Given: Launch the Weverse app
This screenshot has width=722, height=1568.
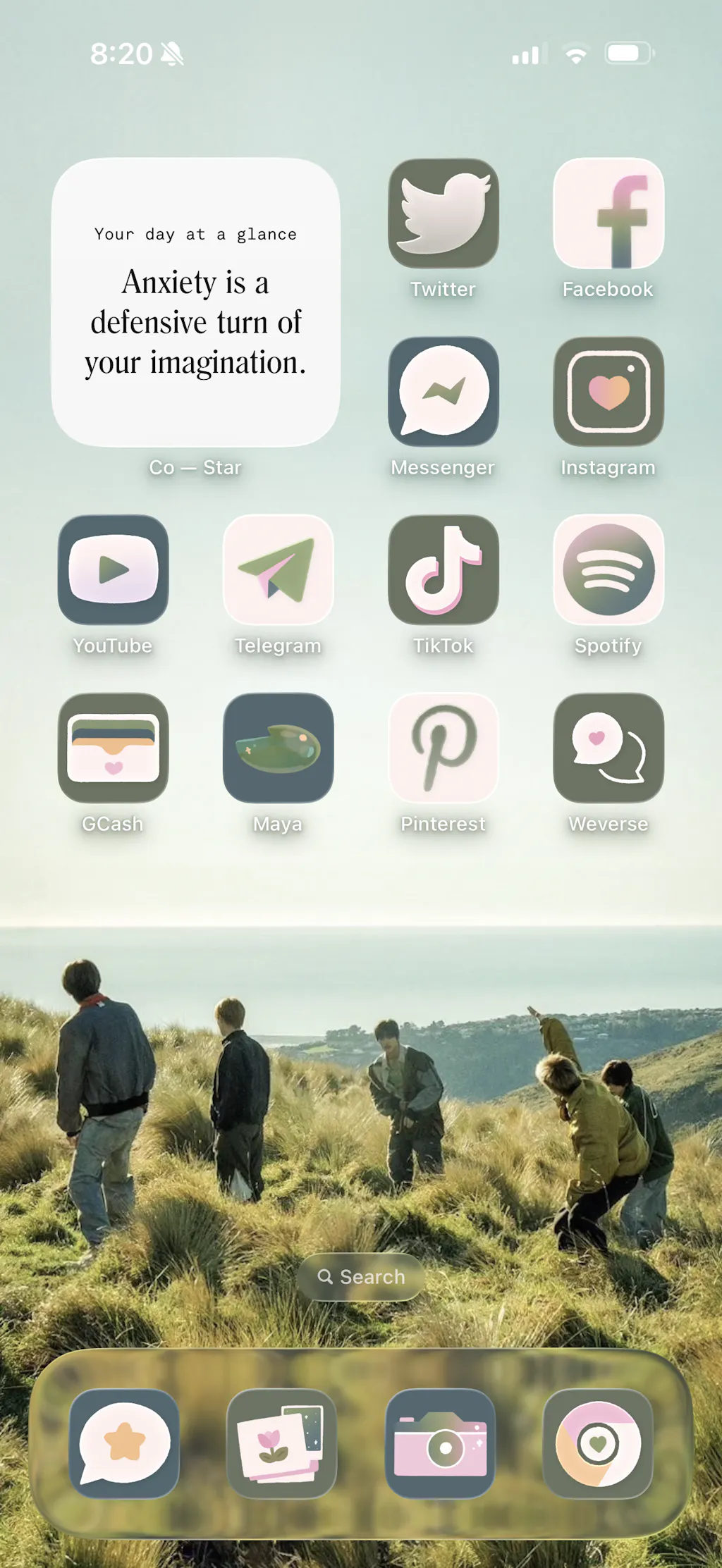Looking at the screenshot, I should point(608,748).
